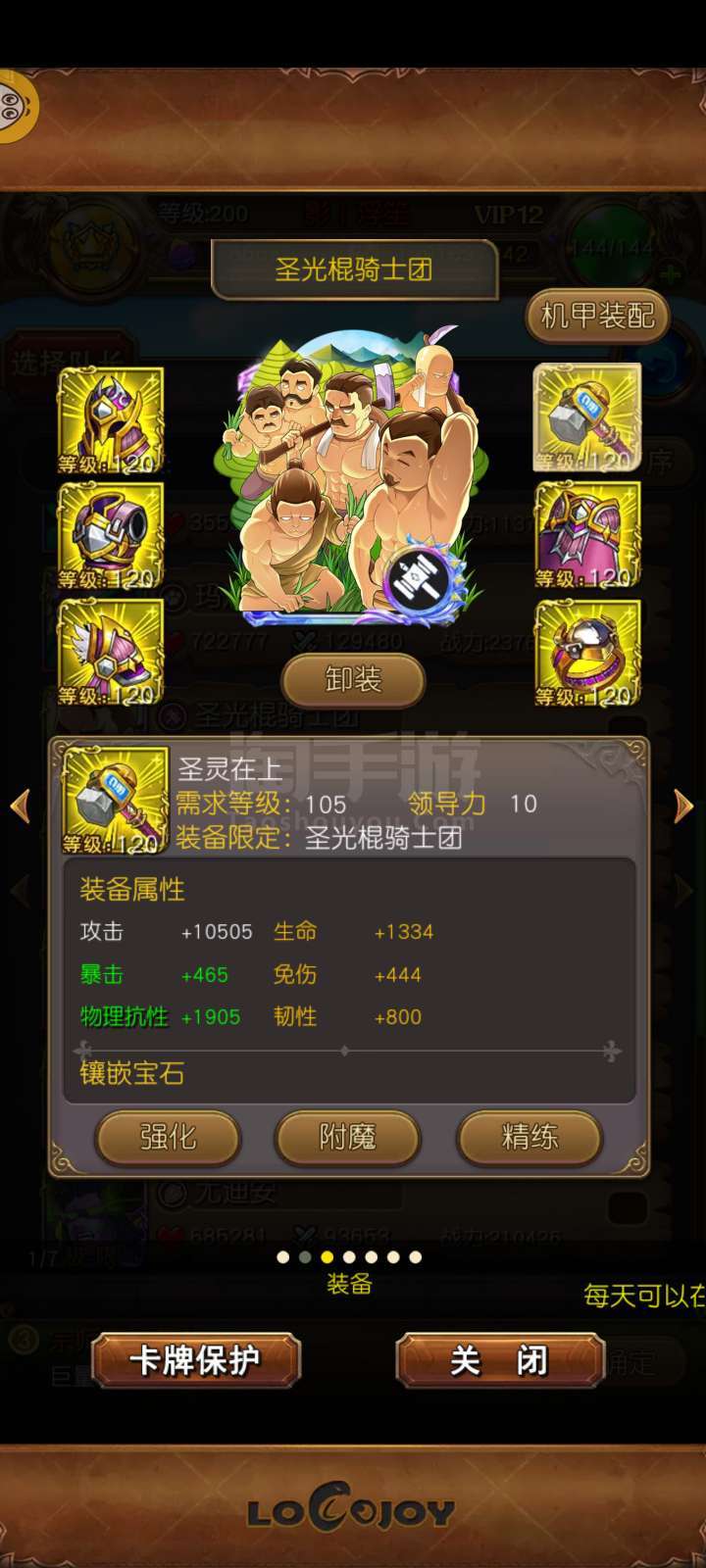706x1568 pixels.
Task: Go to next card with right arrow
Action: click(x=683, y=806)
